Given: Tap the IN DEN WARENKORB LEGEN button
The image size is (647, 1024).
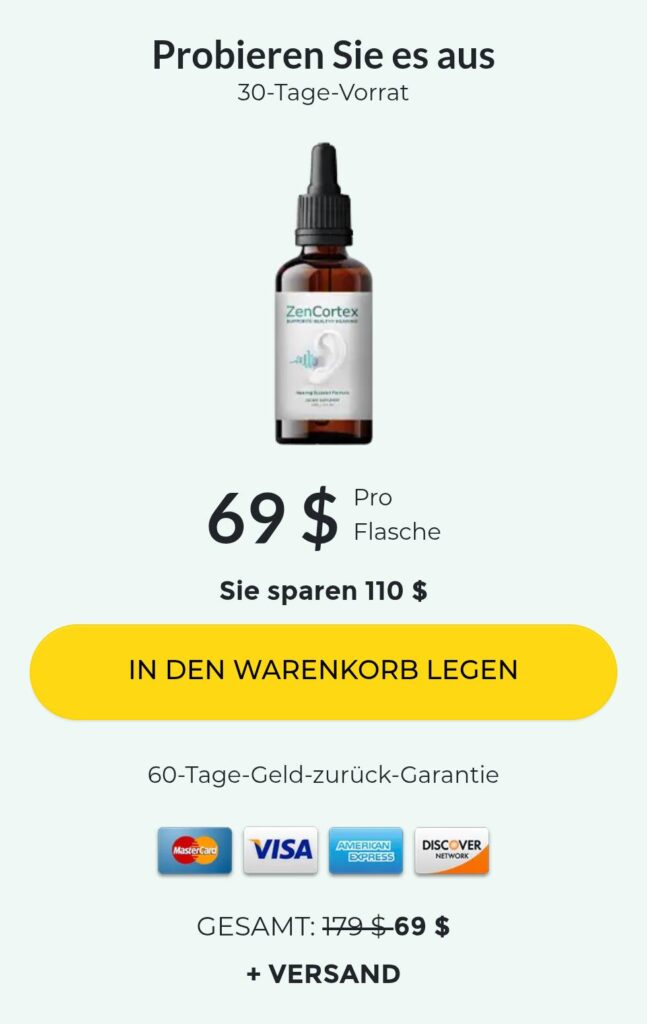Looking at the screenshot, I should (x=323, y=671).
